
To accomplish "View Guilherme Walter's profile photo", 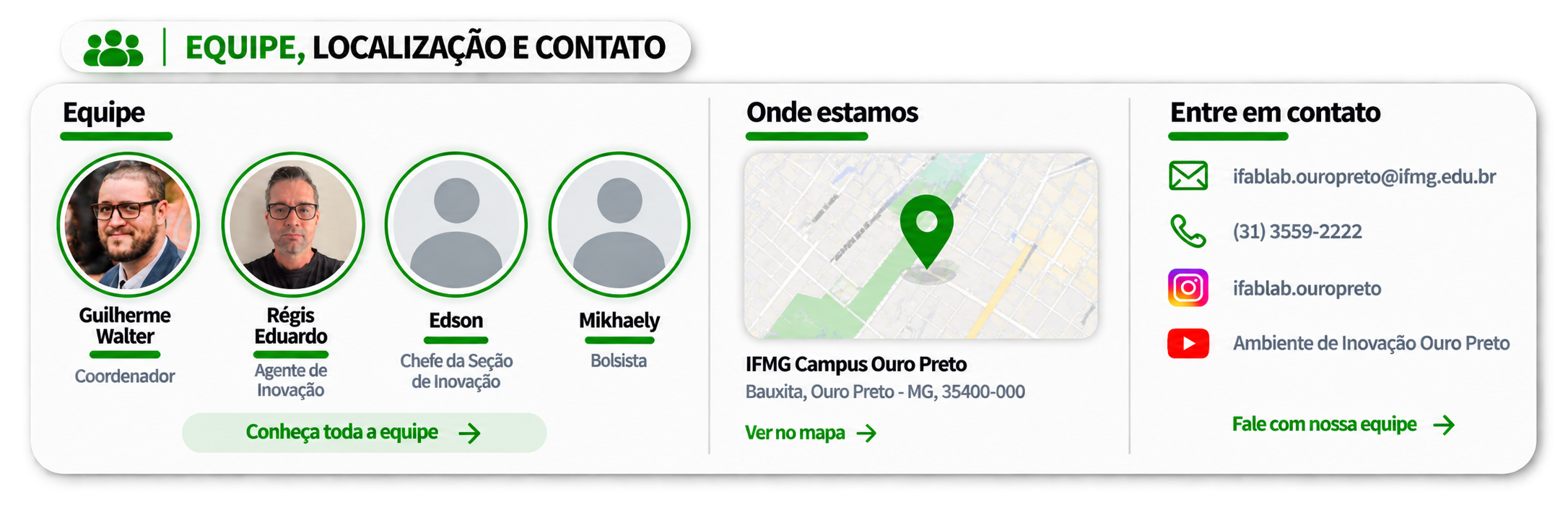I will coord(128,225).
